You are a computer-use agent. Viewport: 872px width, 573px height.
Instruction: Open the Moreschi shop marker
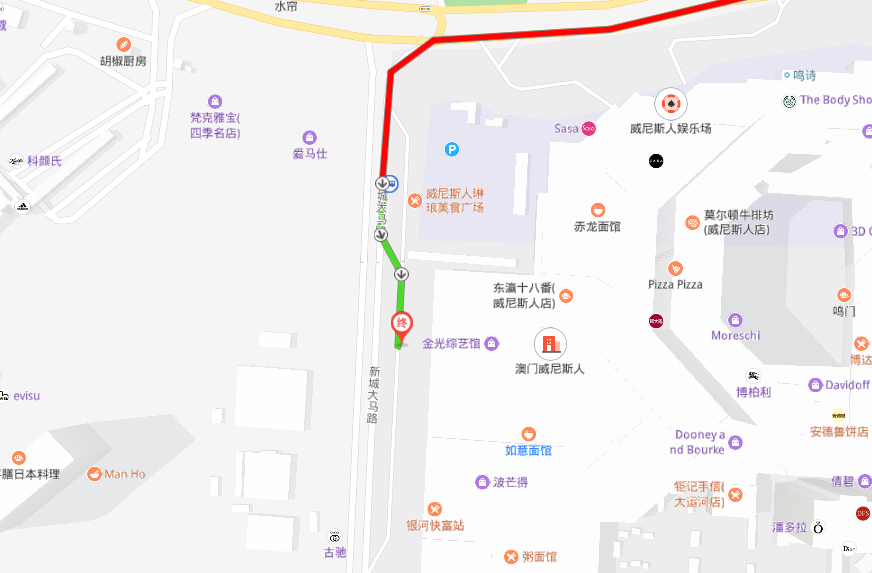[736, 320]
